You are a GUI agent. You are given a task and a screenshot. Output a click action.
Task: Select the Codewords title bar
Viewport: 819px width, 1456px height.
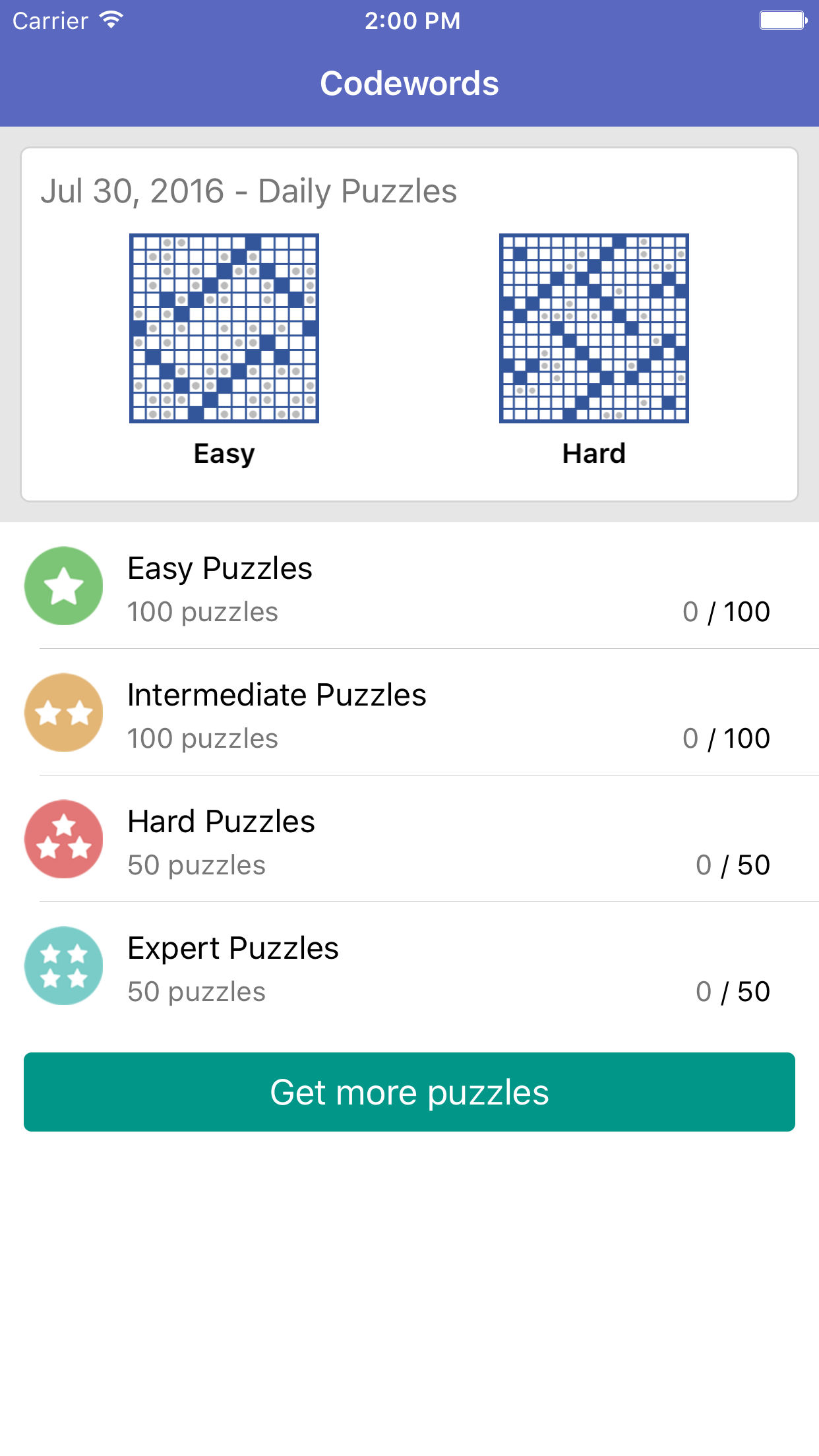pos(409,82)
